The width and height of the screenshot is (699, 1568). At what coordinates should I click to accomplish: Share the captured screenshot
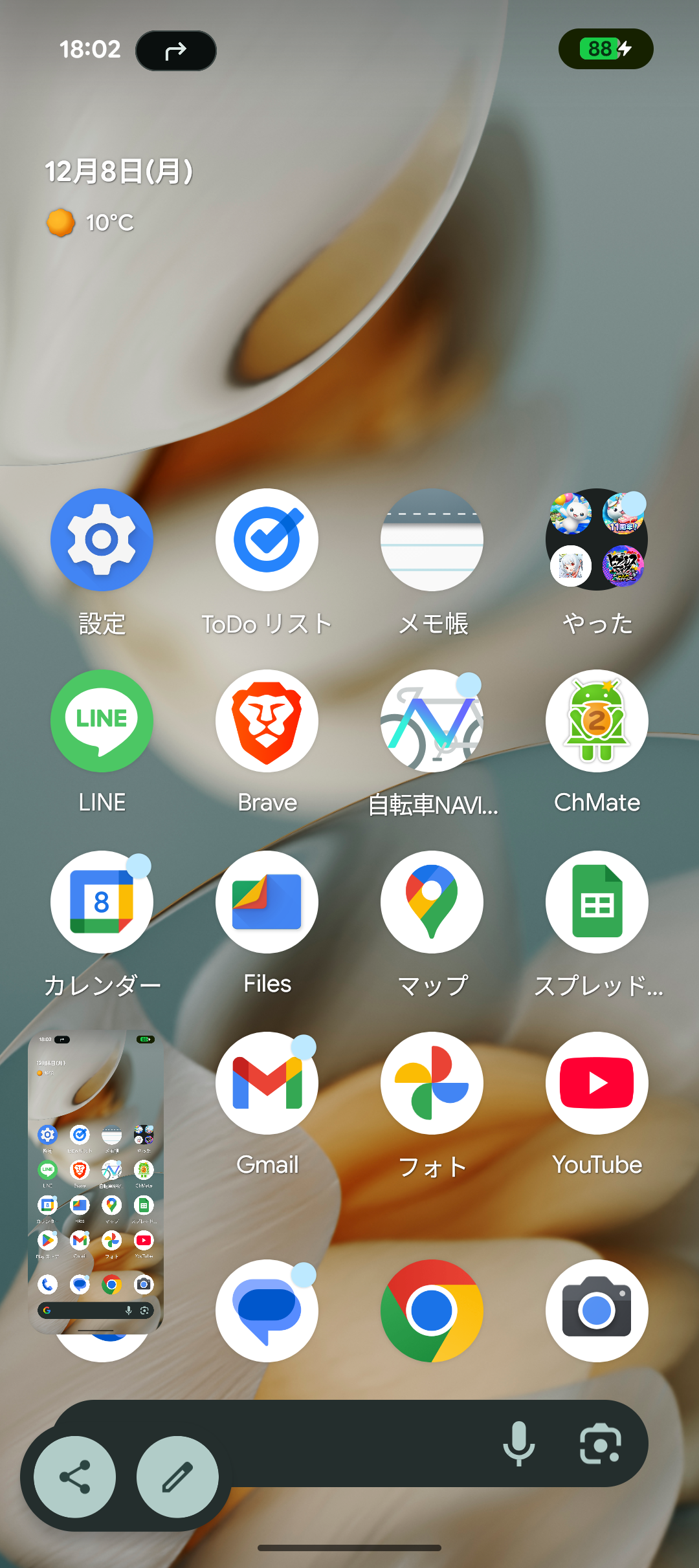75,1477
